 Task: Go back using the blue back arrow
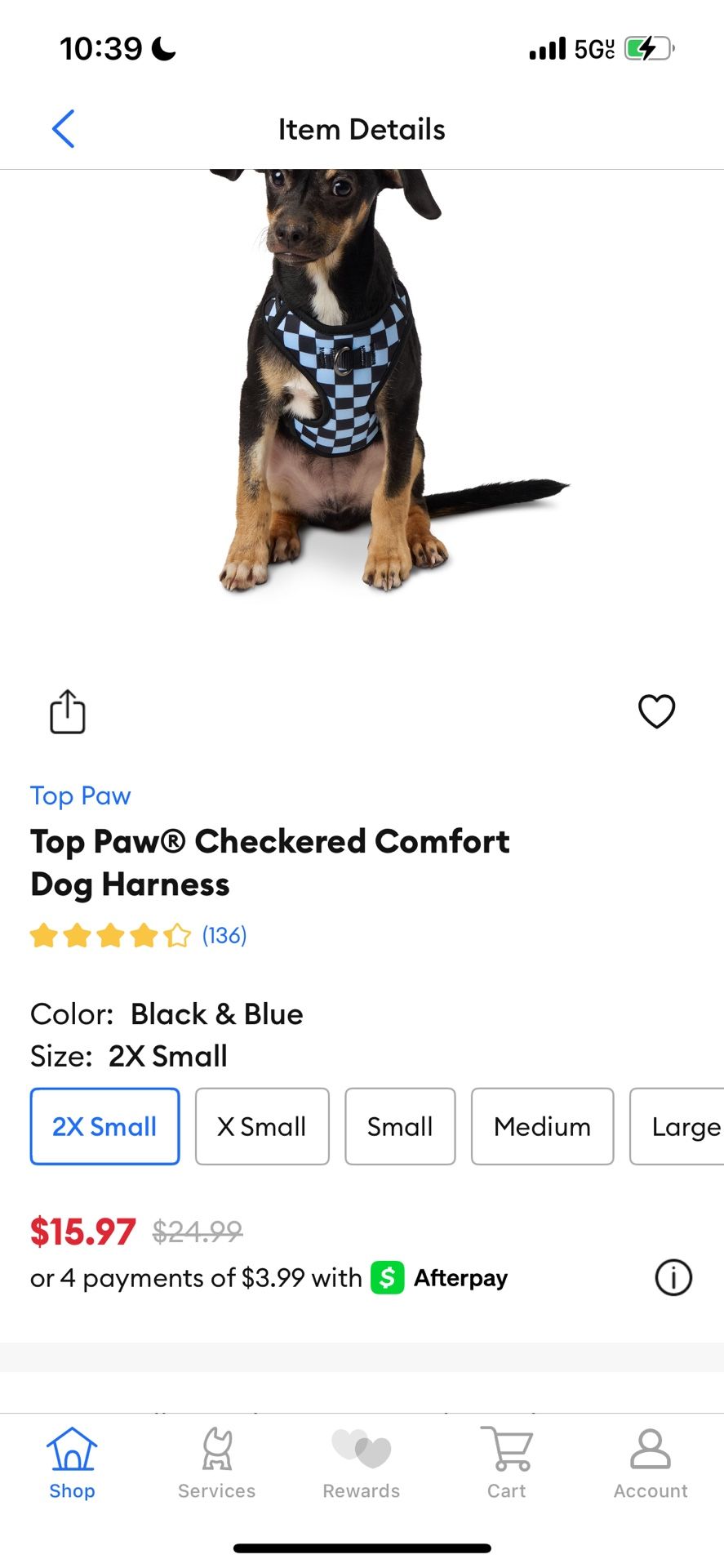click(x=64, y=128)
